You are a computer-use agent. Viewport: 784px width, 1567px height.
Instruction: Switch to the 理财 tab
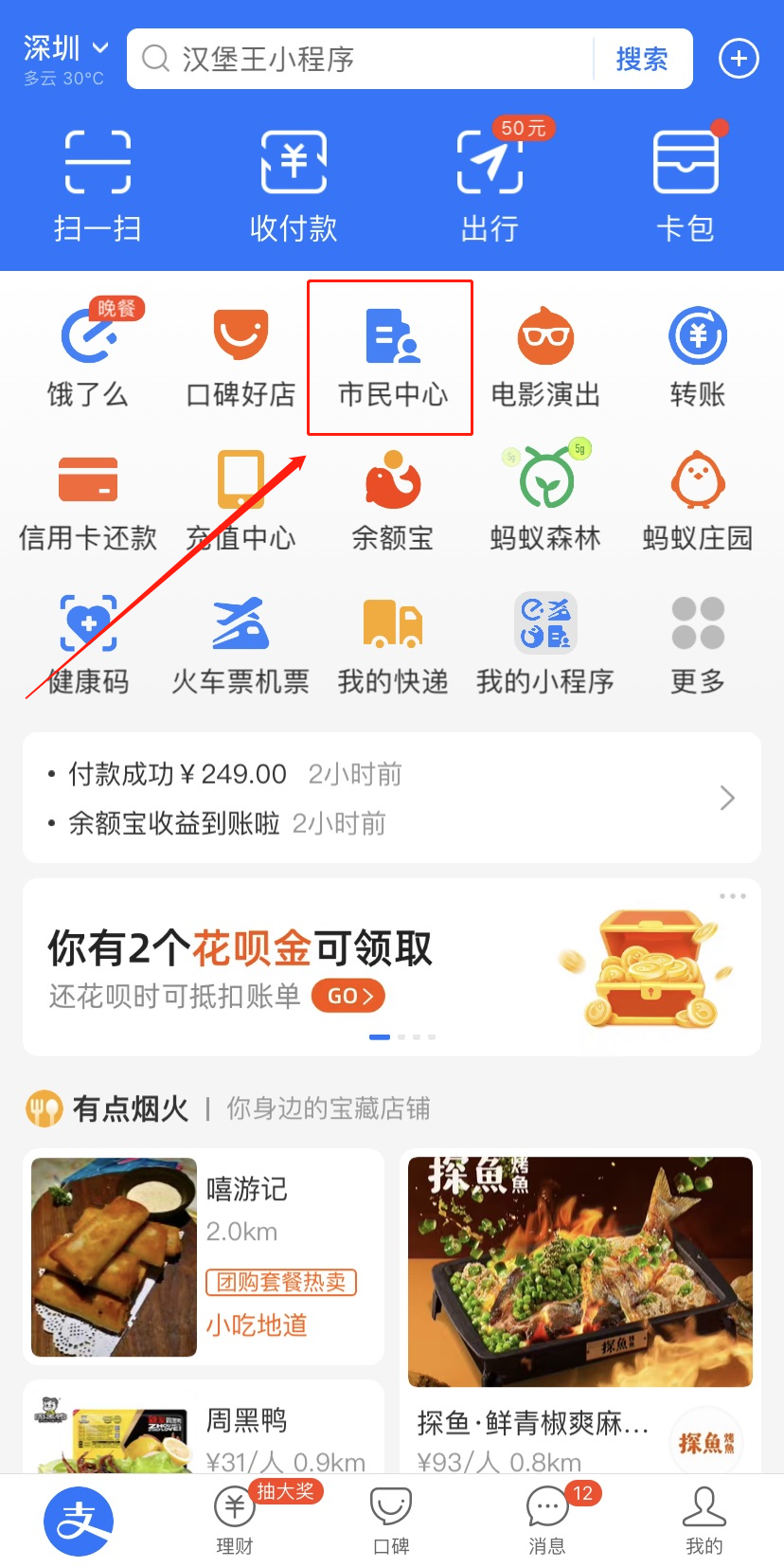(235, 1519)
